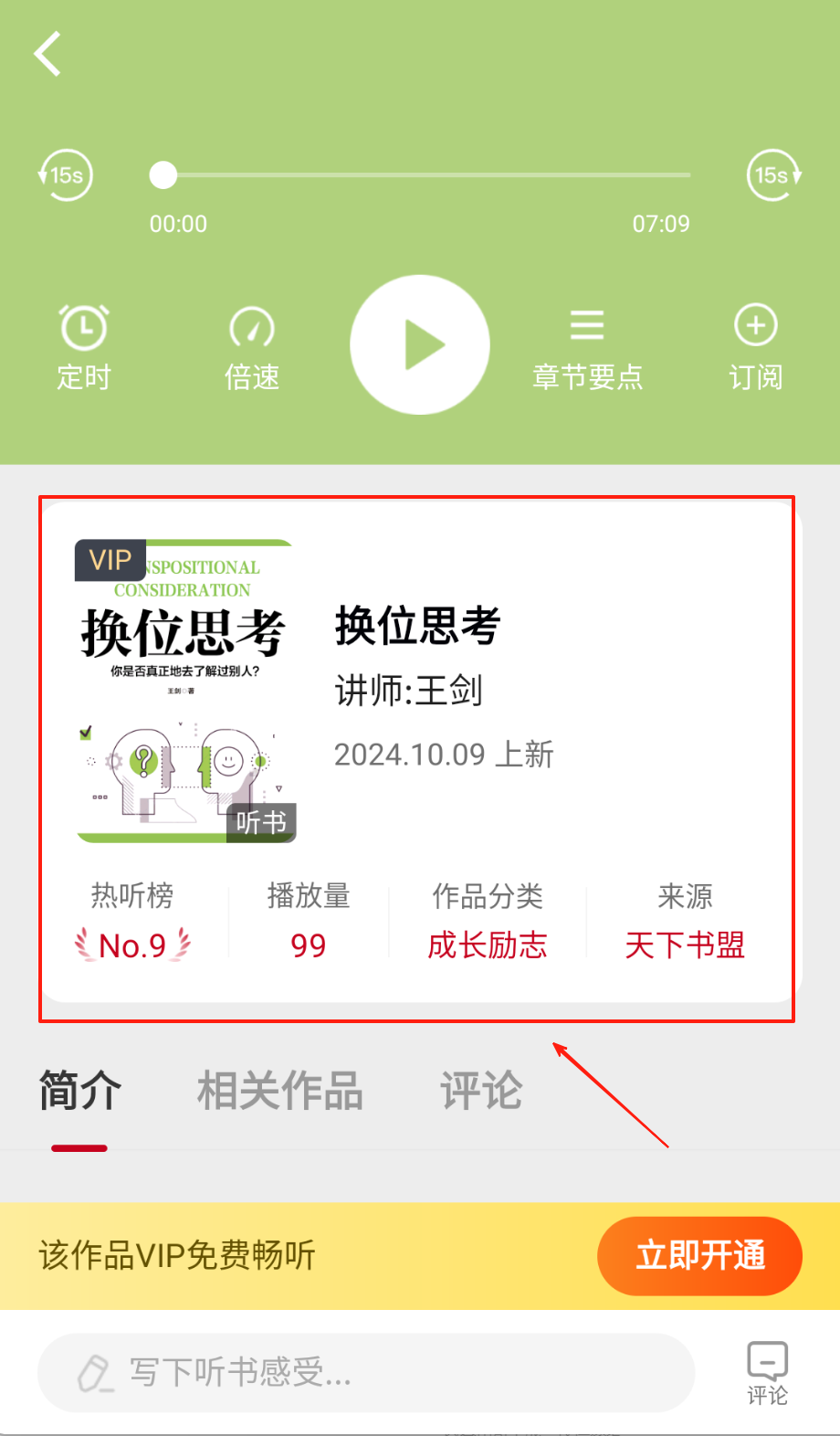Focus the 写下听书感受 input field

pos(365,1372)
